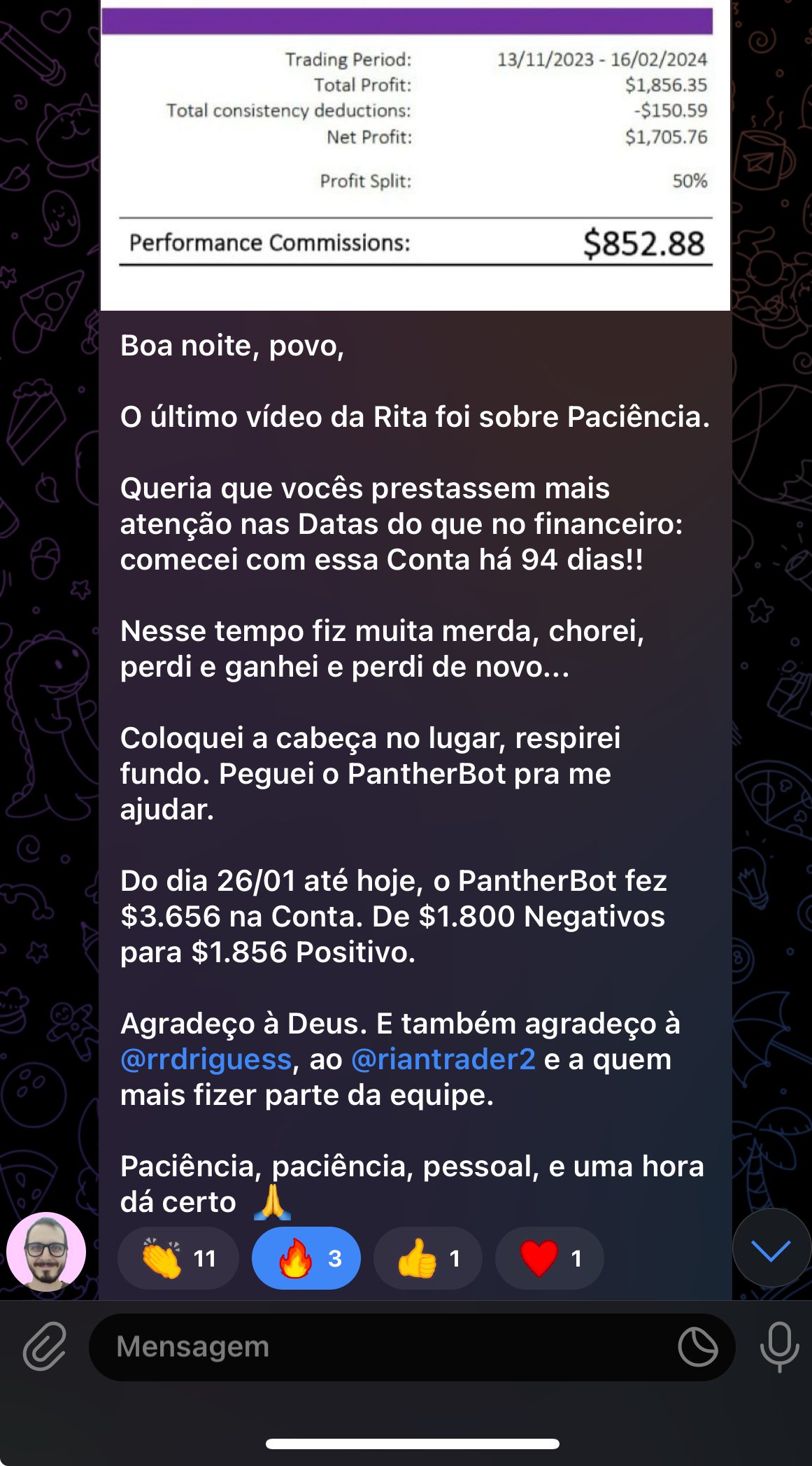Open the Performance Commissions statement image
This screenshot has width=812, height=1466.
415,155
